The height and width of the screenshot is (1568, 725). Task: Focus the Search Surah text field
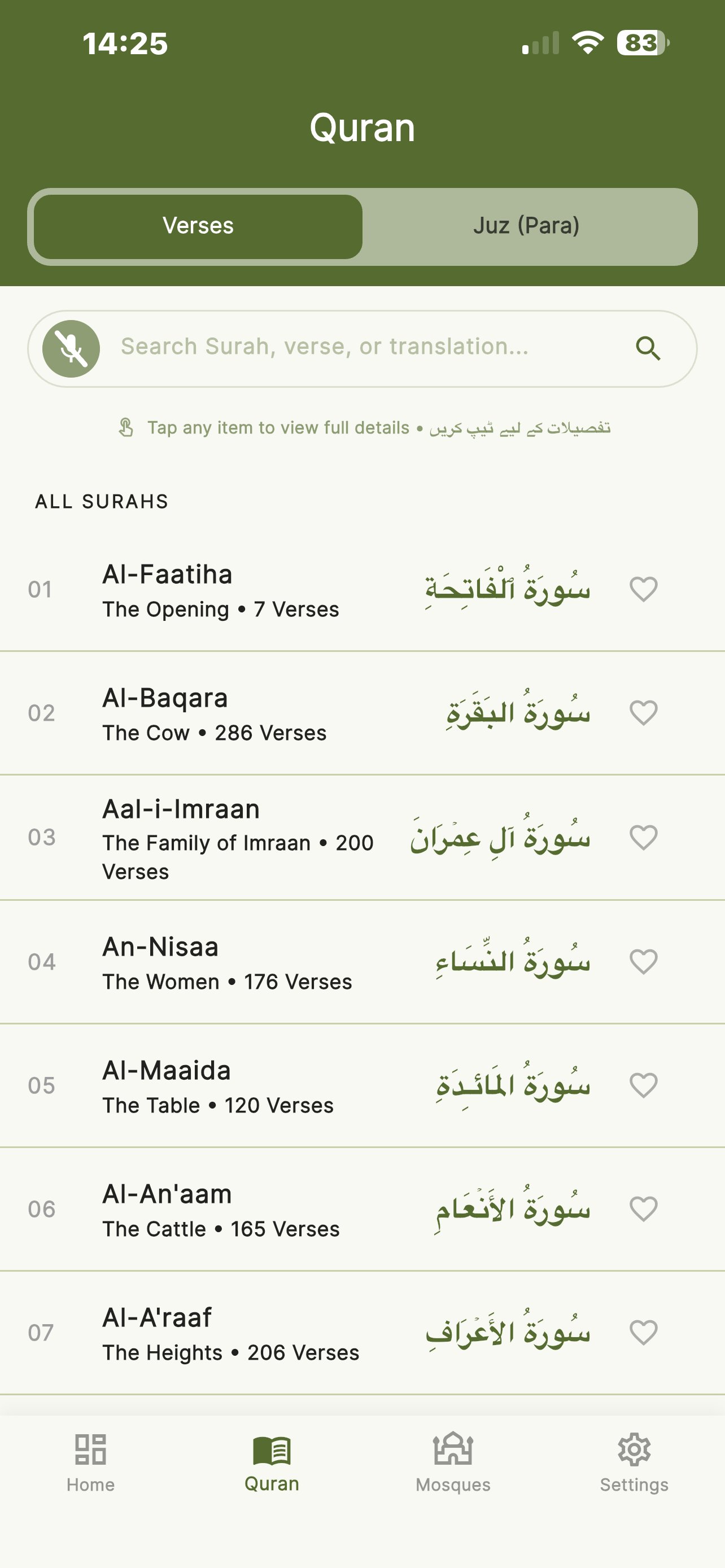[x=362, y=348]
